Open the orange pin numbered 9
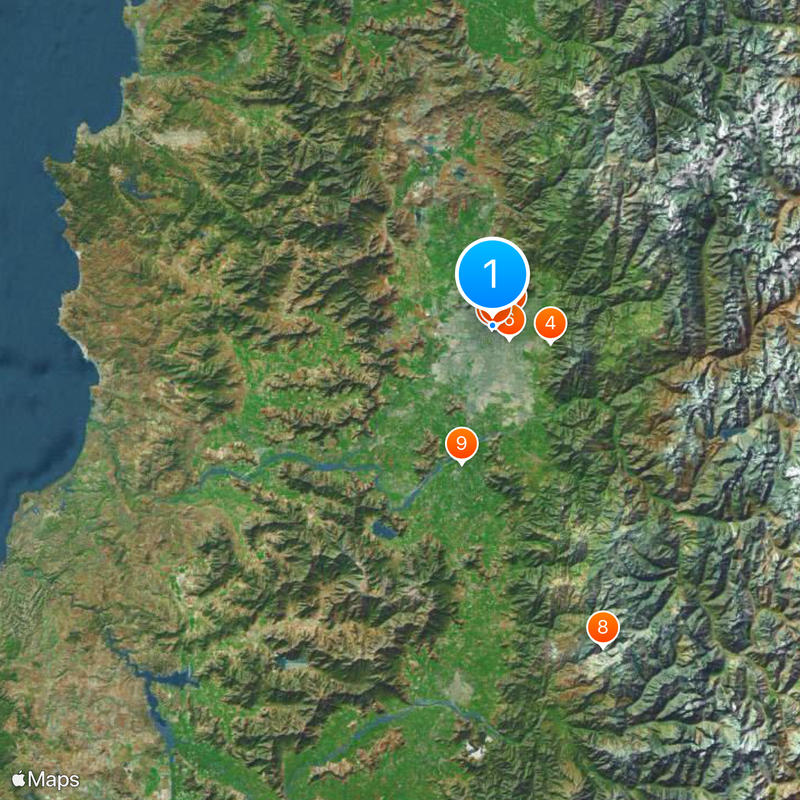This screenshot has height=800, width=800. click(x=460, y=443)
